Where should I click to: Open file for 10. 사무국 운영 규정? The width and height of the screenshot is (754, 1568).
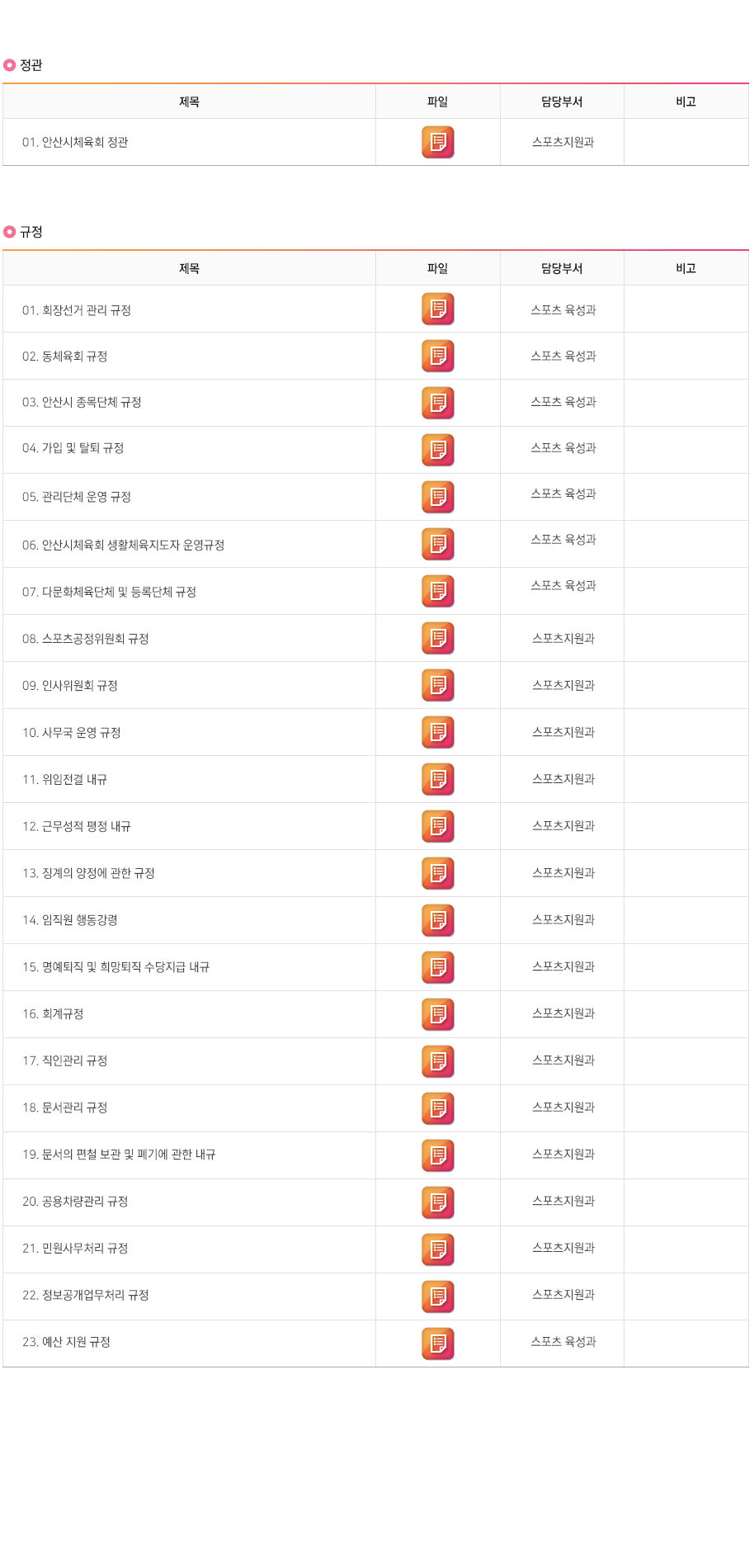[438, 732]
